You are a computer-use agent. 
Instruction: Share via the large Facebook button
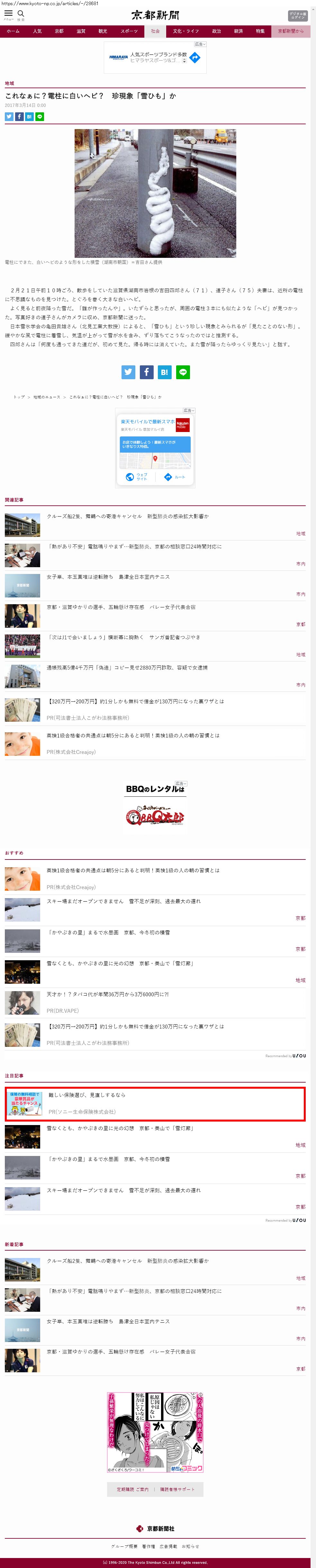pos(147,372)
